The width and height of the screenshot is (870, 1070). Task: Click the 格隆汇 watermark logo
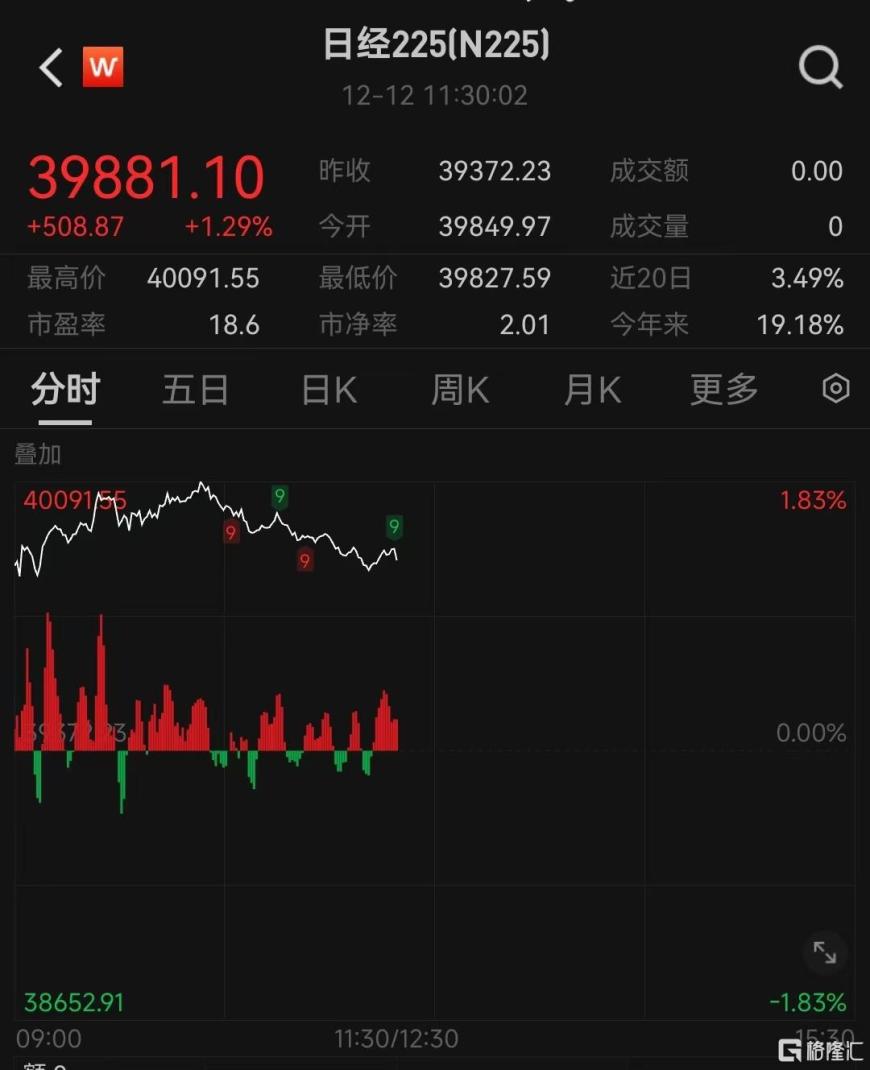818,1048
